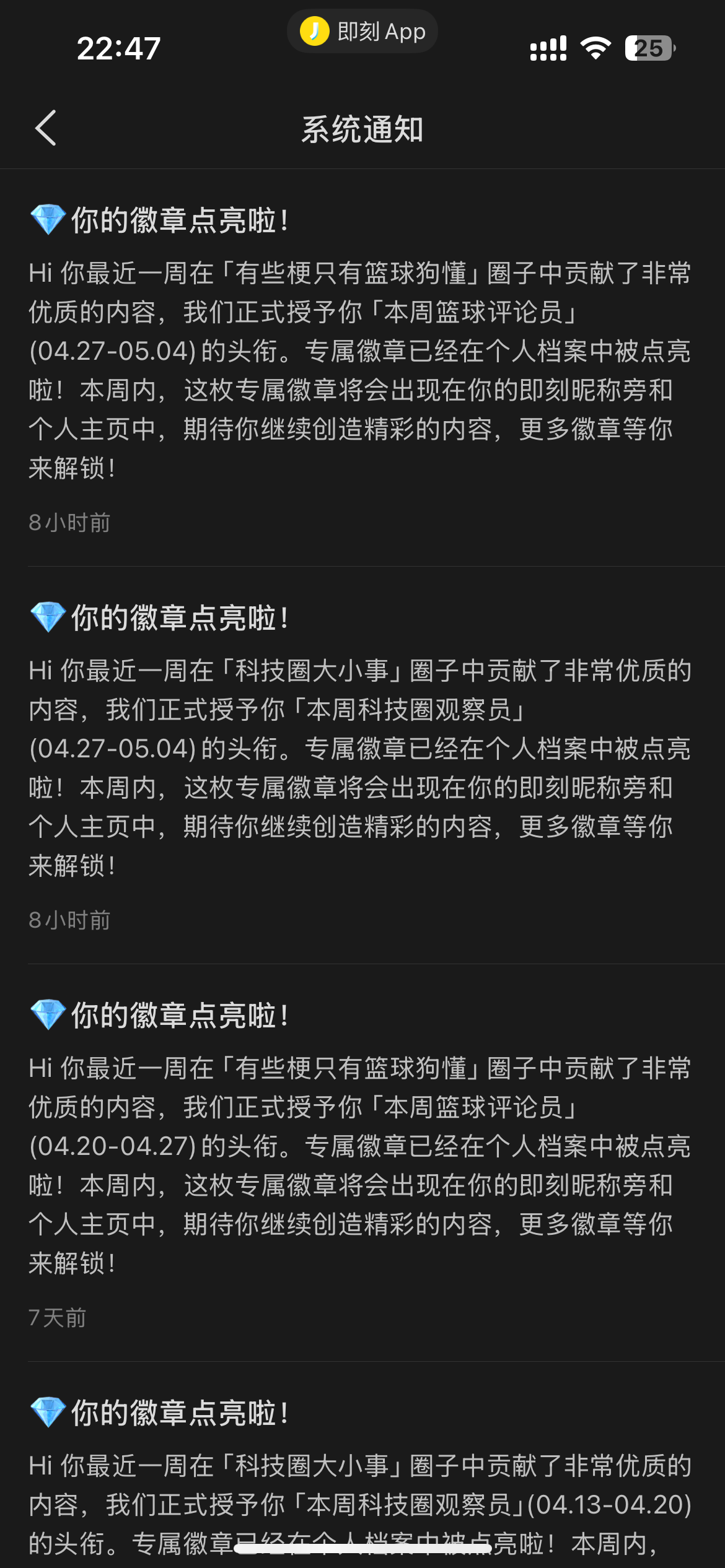Open the 科技圈观察员 badge notice dated 04.27-05.04
Viewport: 725px width, 1568px height.
tap(362, 765)
